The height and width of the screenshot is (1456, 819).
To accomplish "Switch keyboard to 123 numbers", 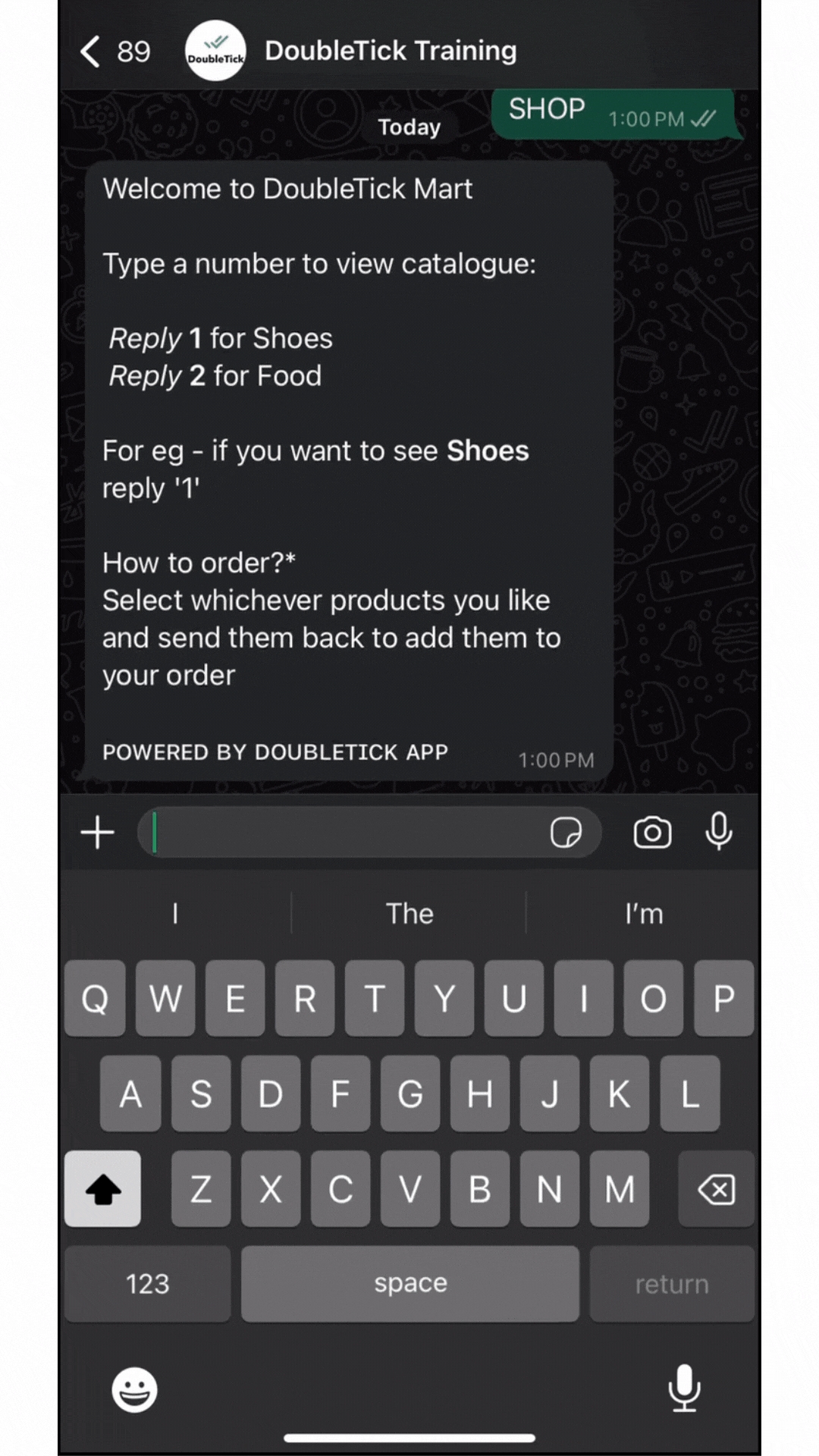I will (x=147, y=1284).
